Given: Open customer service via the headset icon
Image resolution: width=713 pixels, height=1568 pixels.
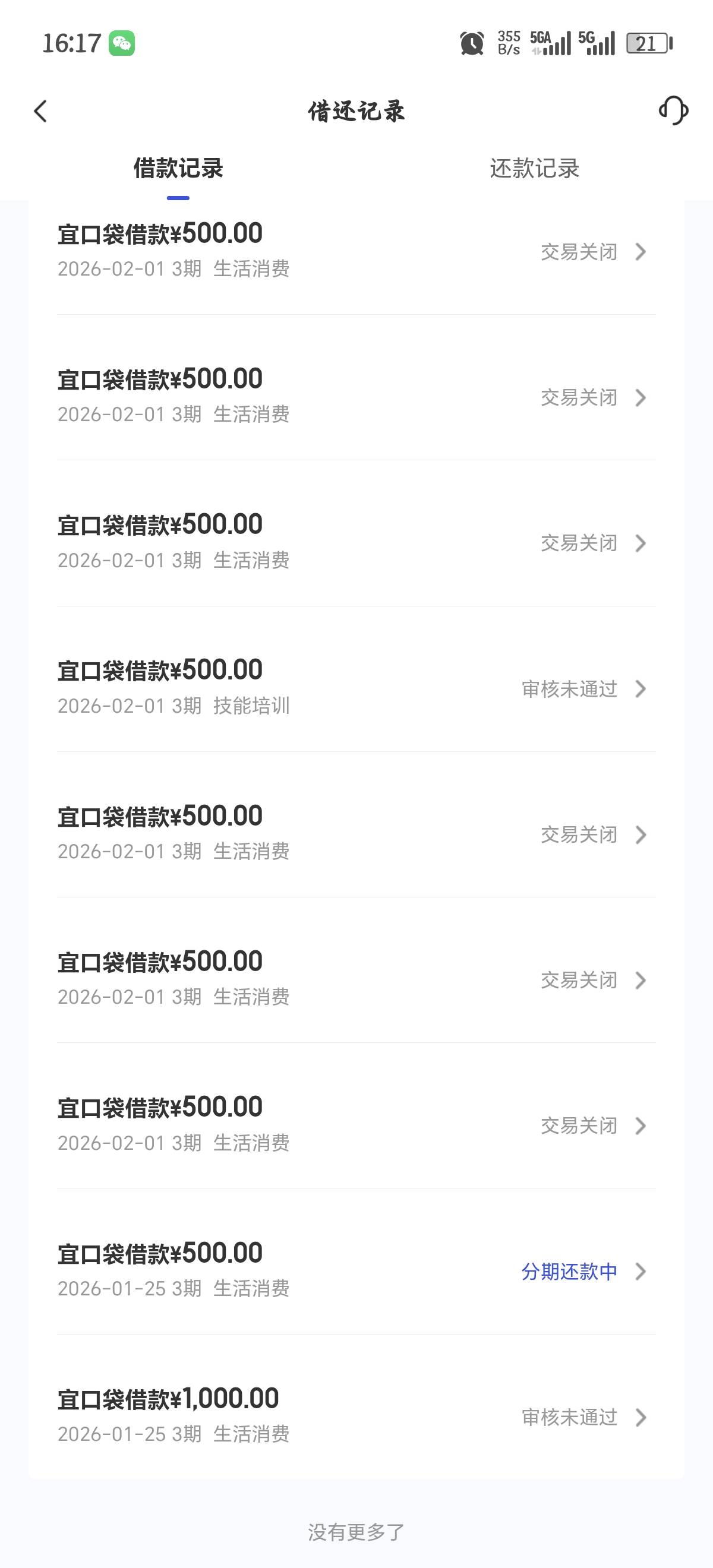Looking at the screenshot, I should point(673,111).
